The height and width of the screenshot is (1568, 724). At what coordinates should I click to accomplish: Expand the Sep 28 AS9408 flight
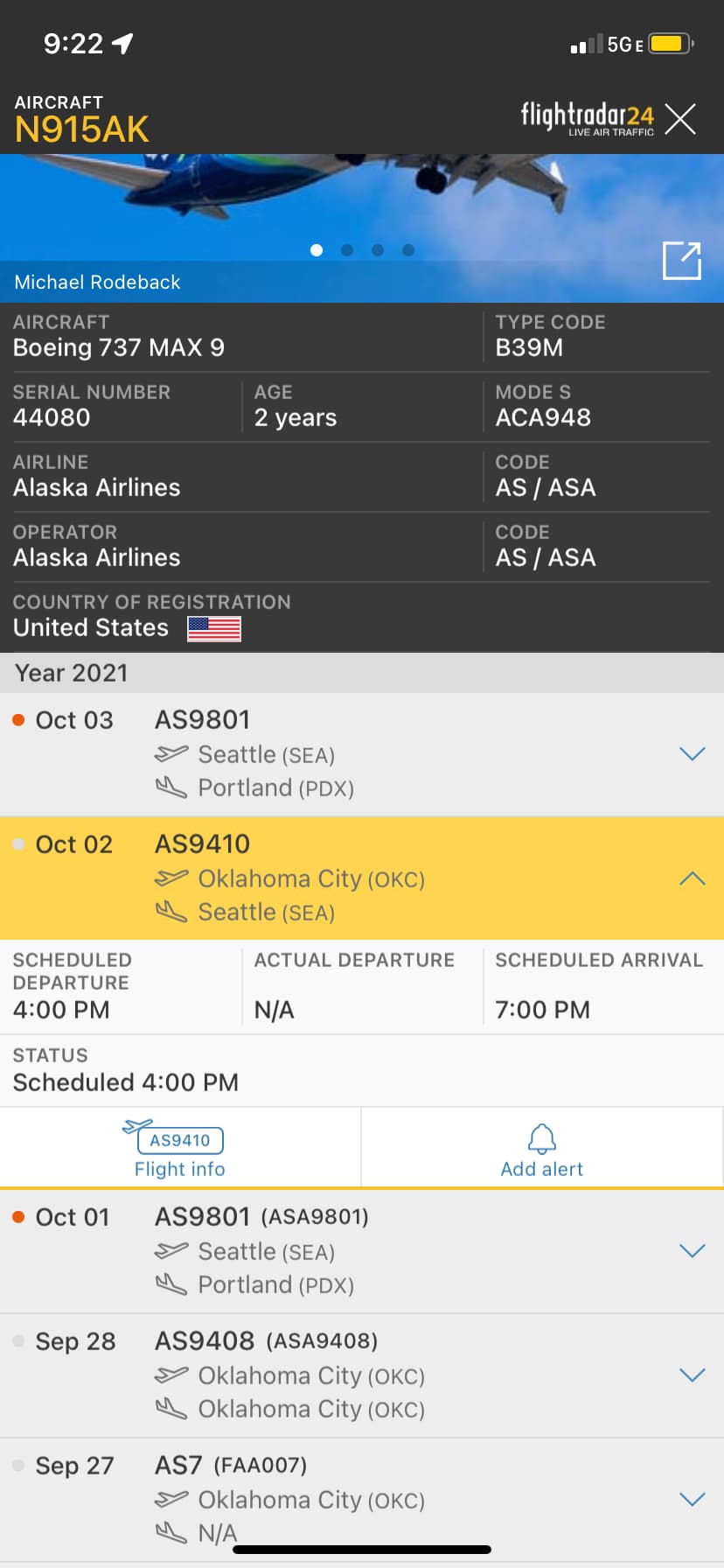(x=692, y=1375)
